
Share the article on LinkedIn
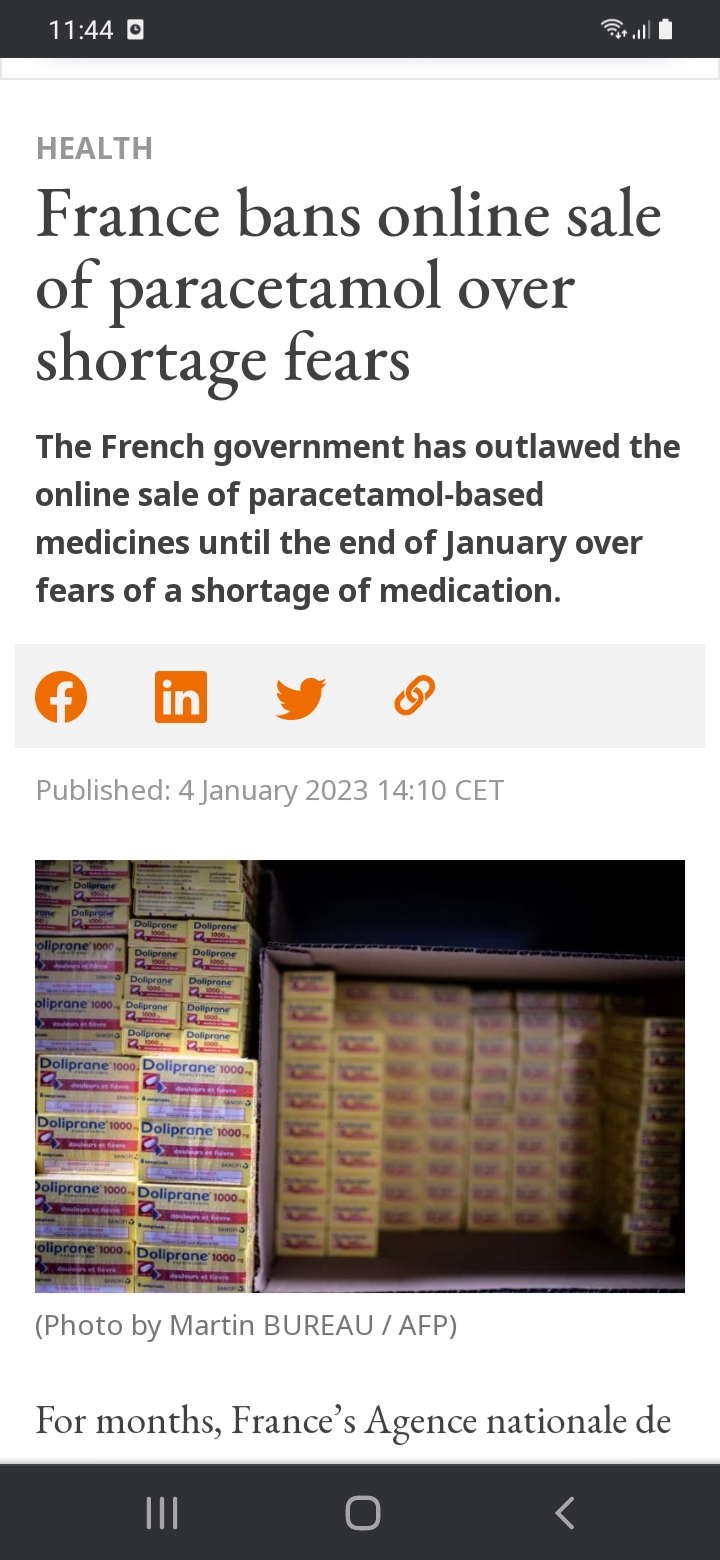point(181,696)
